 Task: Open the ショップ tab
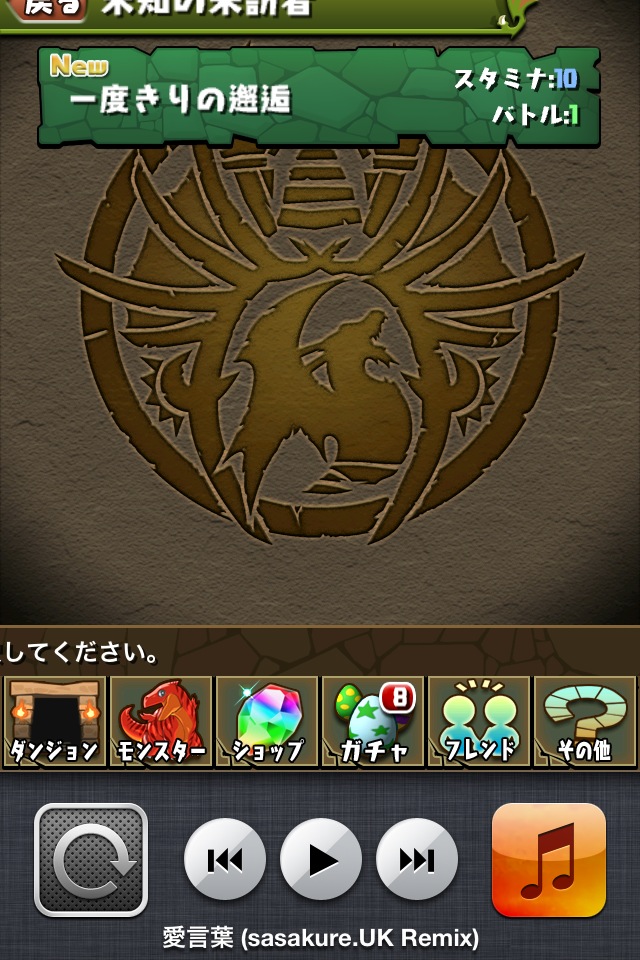click(x=267, y=722)
